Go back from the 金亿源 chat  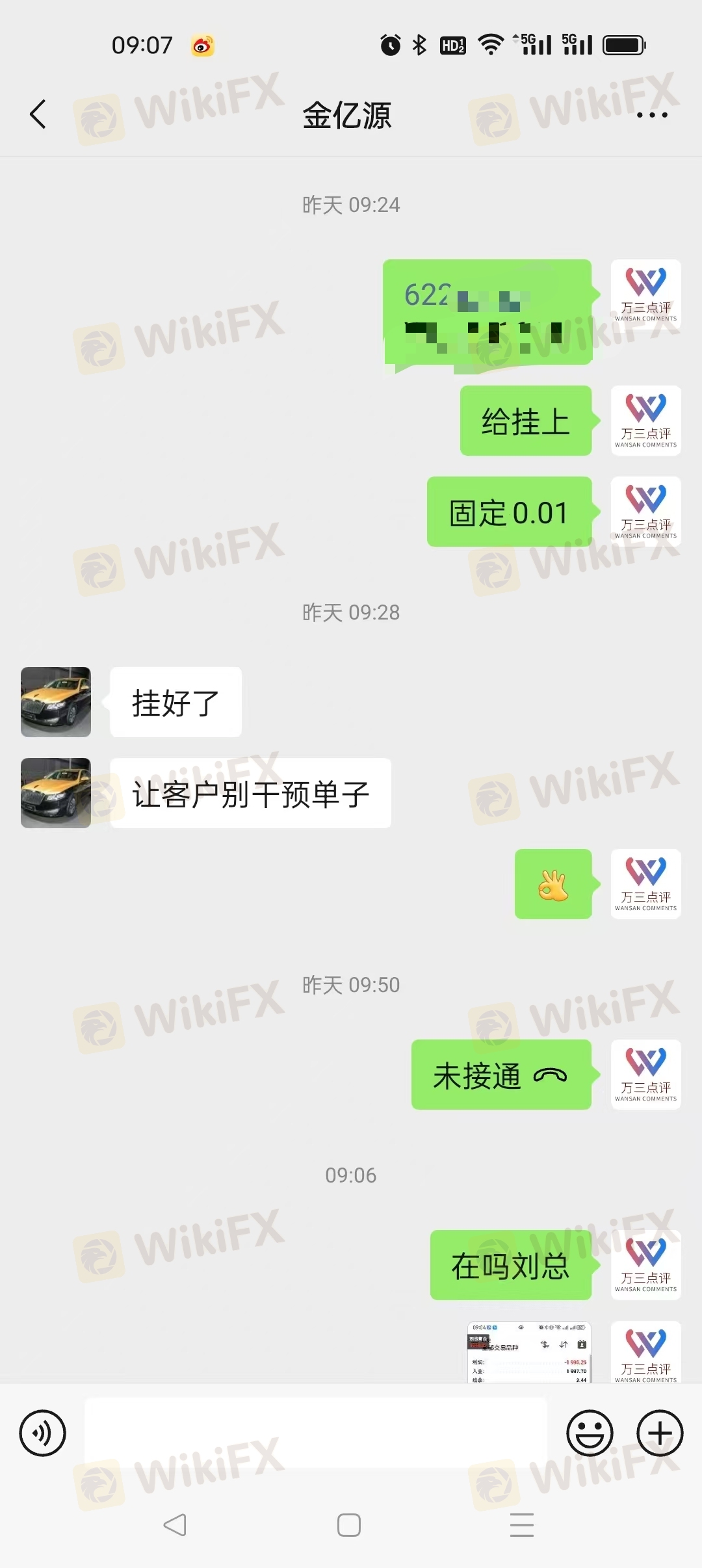[39, 114]
